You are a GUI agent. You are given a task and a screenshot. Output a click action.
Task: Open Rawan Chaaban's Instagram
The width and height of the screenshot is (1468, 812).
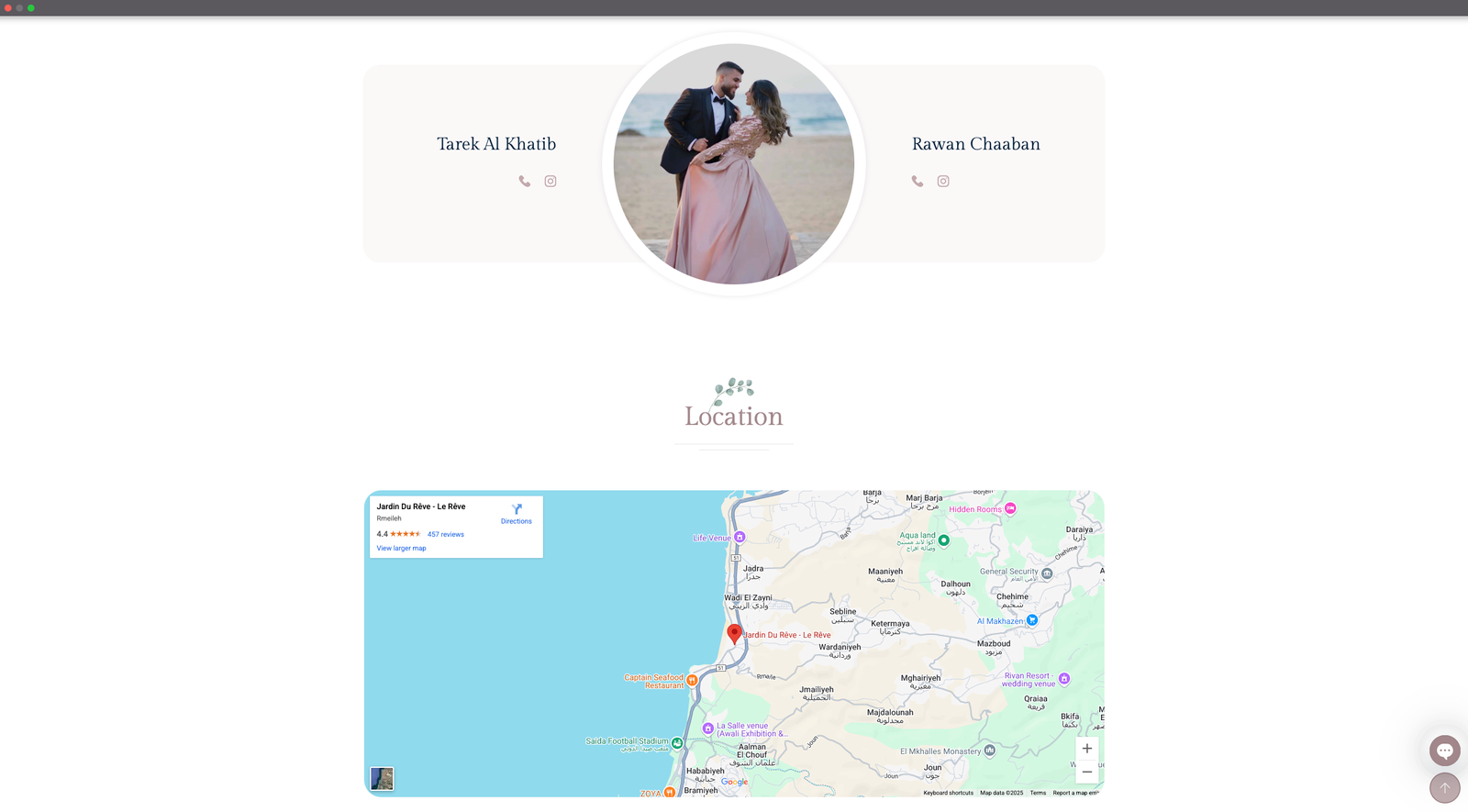pos(943,182)
